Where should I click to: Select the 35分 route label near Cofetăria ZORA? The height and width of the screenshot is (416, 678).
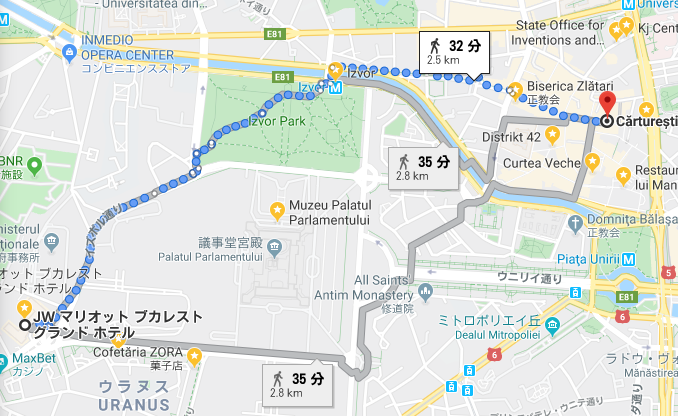(296, 382)
